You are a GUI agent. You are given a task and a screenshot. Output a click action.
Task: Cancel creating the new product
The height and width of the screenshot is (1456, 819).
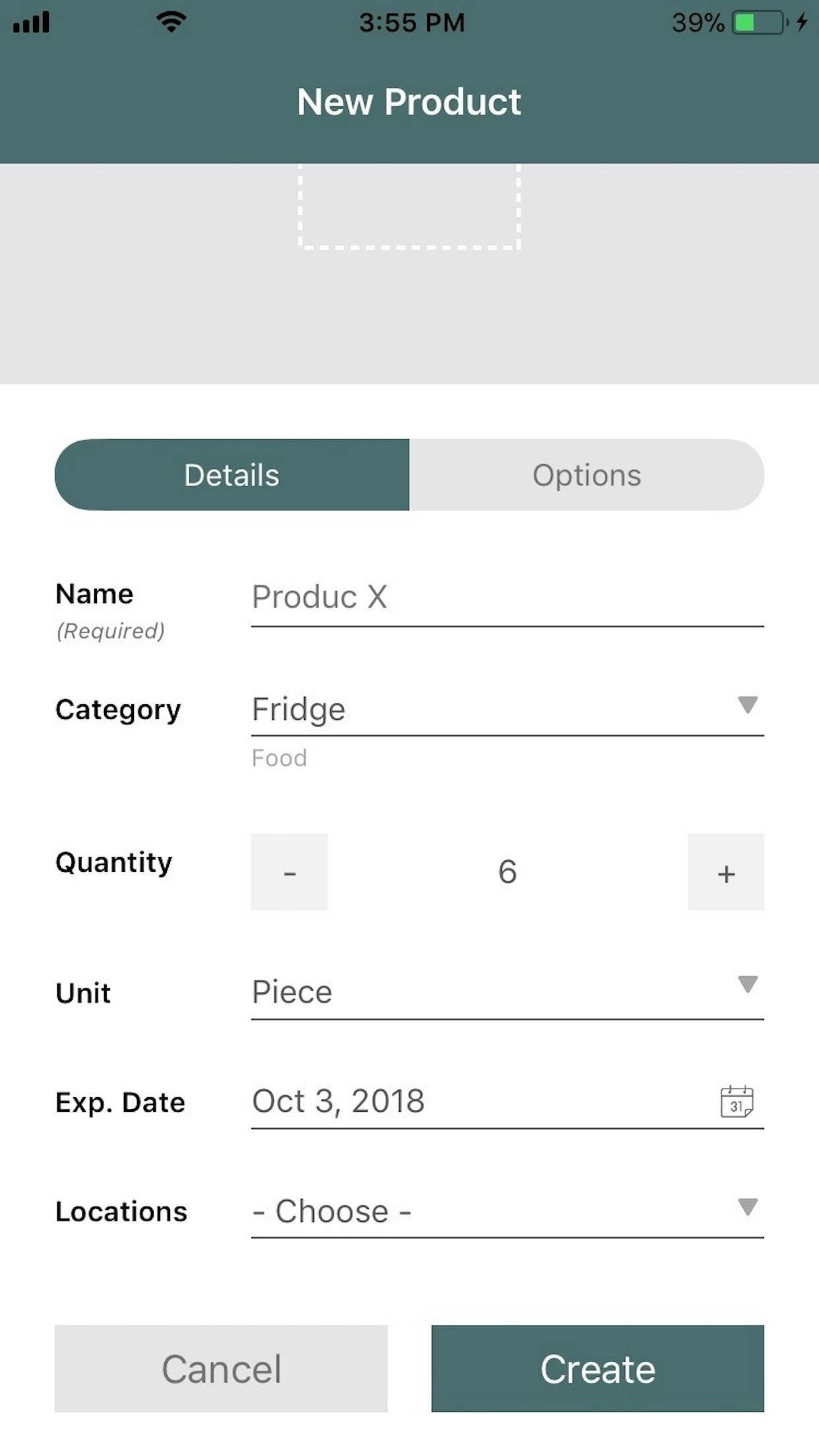point(221,1368)
